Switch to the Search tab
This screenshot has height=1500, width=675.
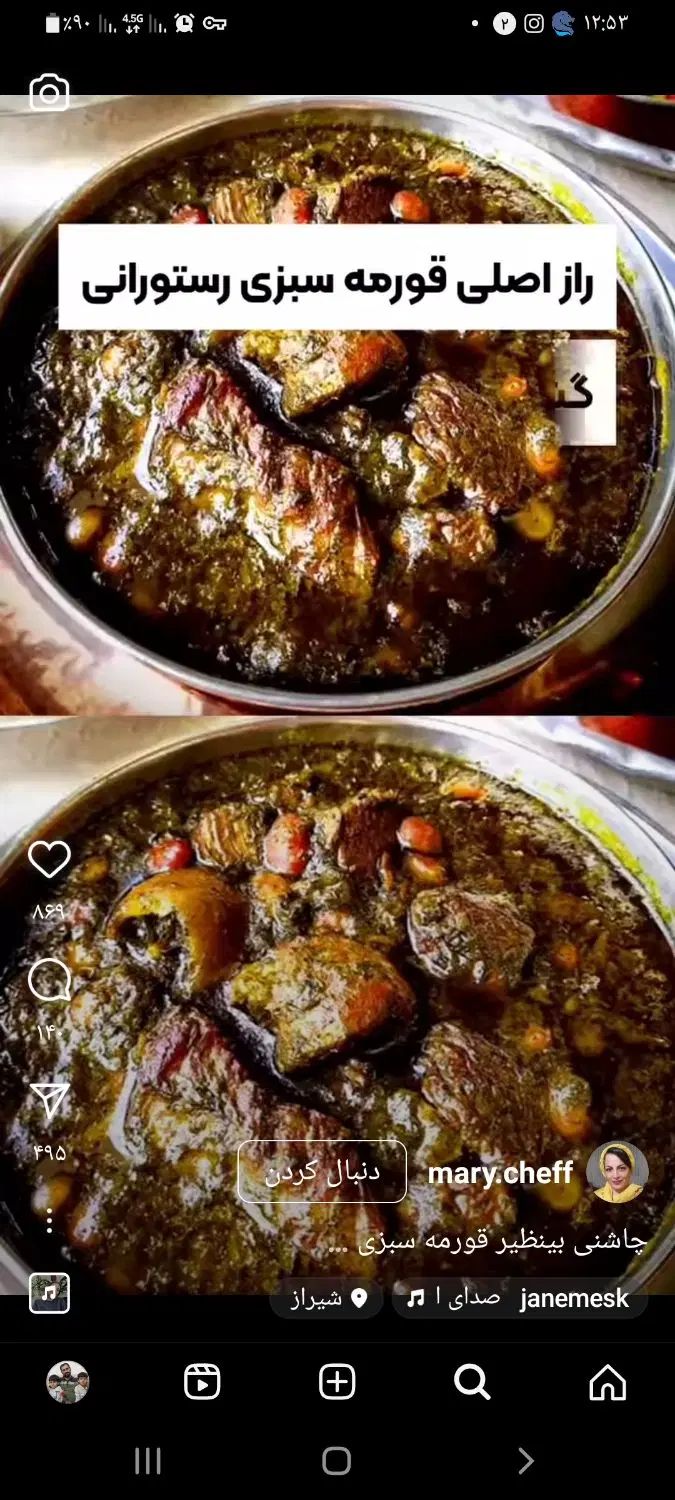[x=472, y=1383]
